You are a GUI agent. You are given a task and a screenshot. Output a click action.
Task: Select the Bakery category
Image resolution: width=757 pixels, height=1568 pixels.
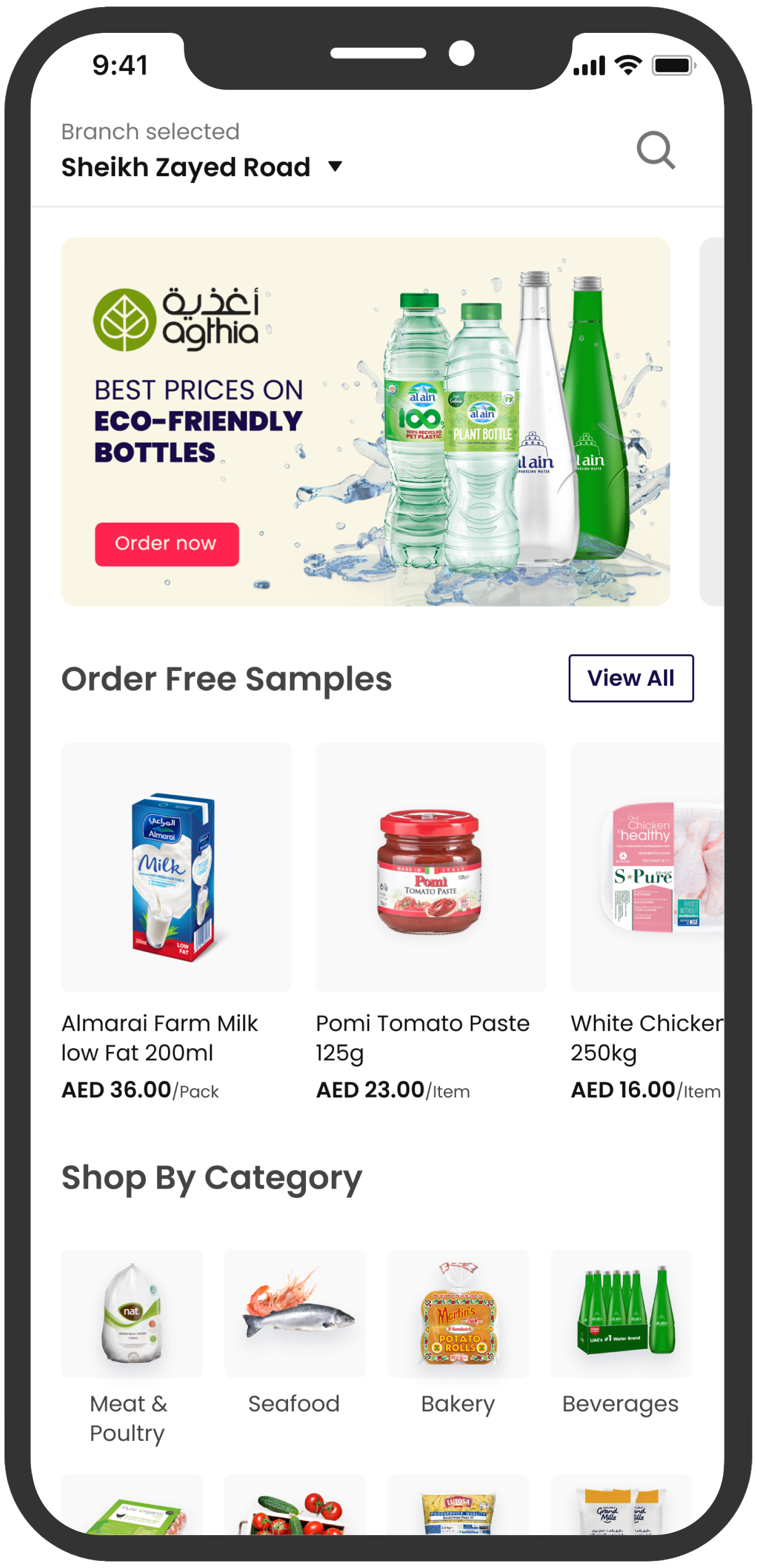(x=458, y=1314)
